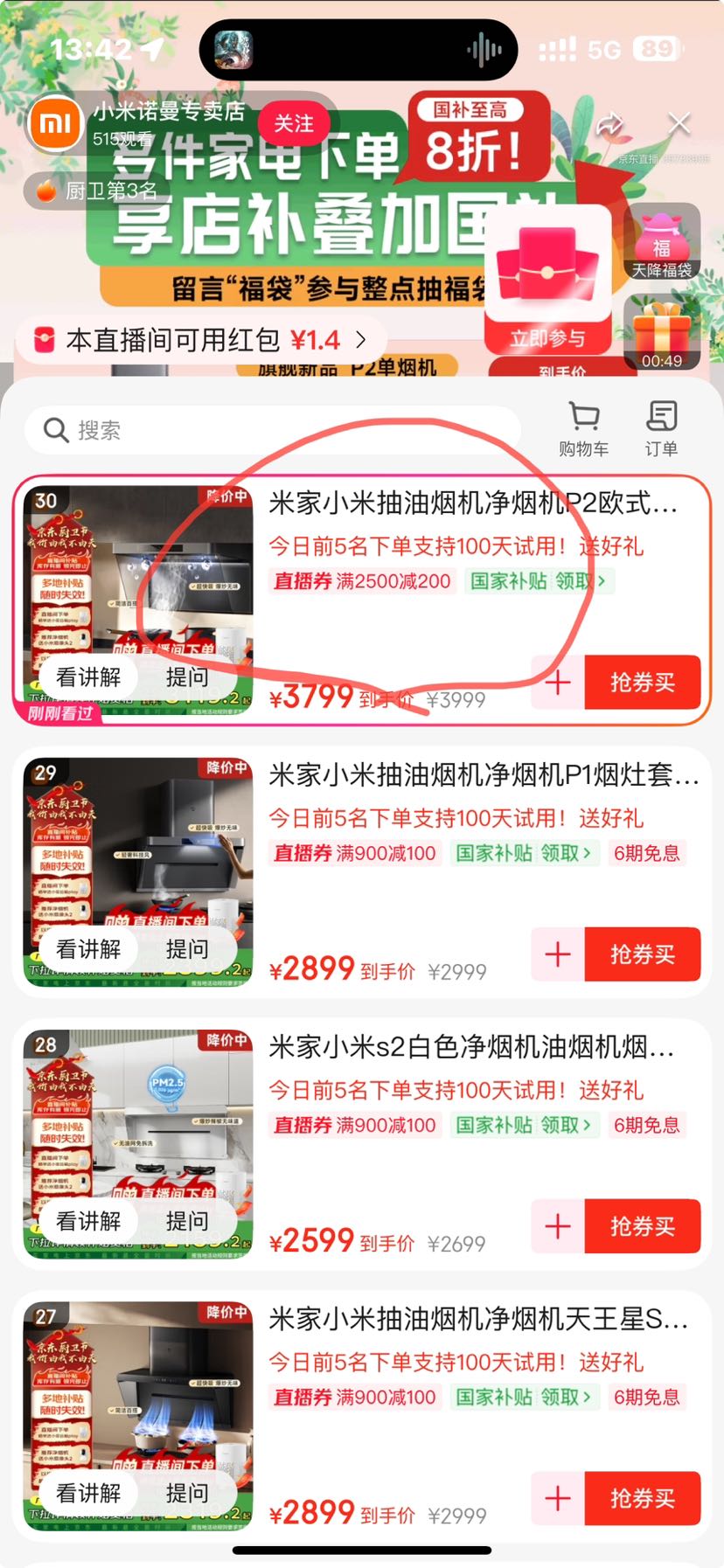
Task: Follow the store with 关注 button
Action: [x=293, y=124]
